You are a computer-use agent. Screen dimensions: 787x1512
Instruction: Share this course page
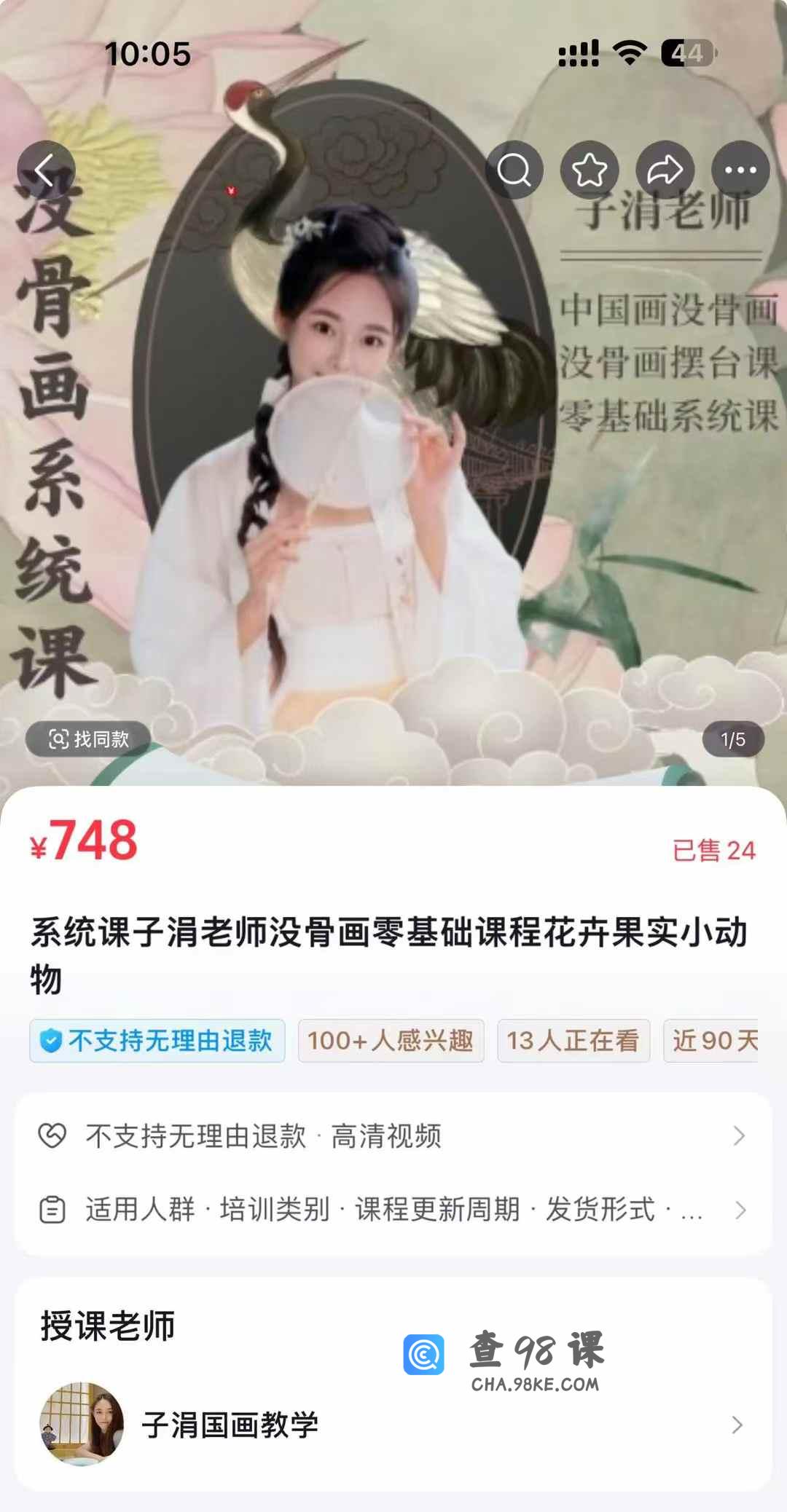tap(665, 170)
